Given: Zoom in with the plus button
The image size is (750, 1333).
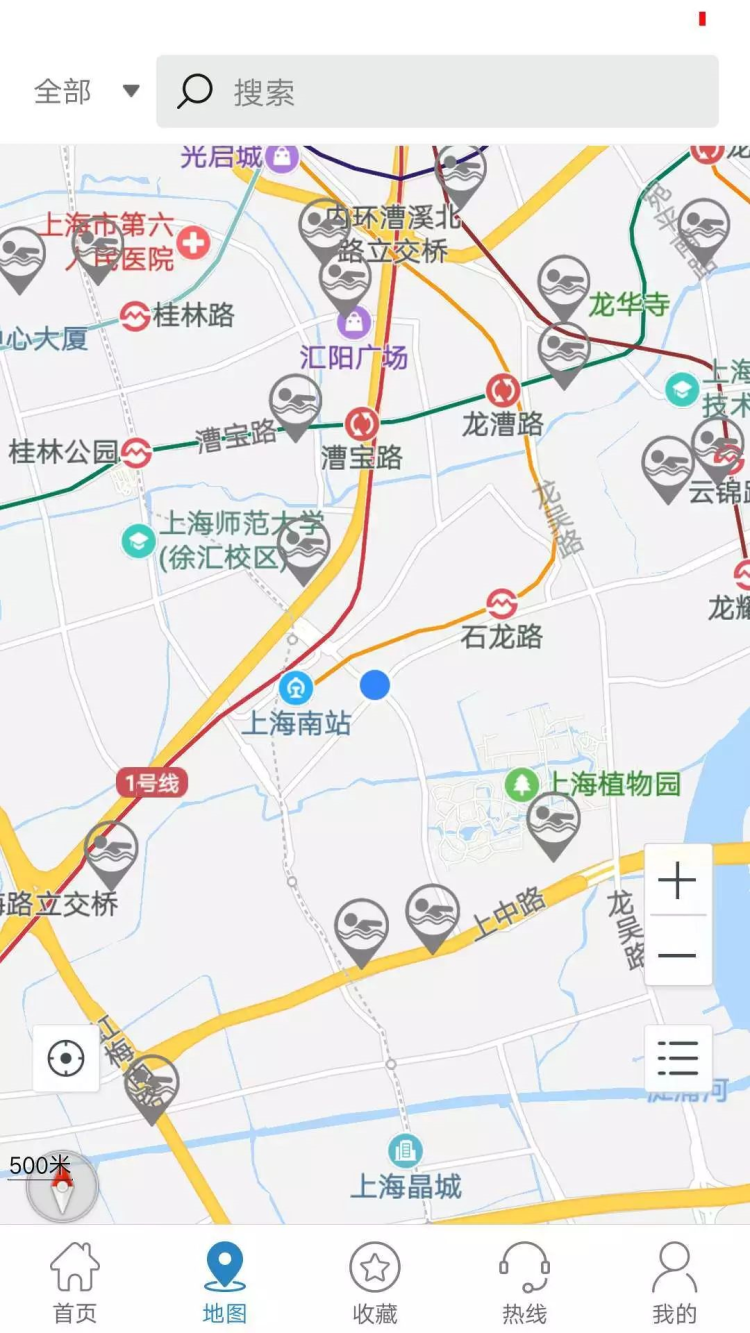Looking at the screenshot, I should [x=677, y=881].
